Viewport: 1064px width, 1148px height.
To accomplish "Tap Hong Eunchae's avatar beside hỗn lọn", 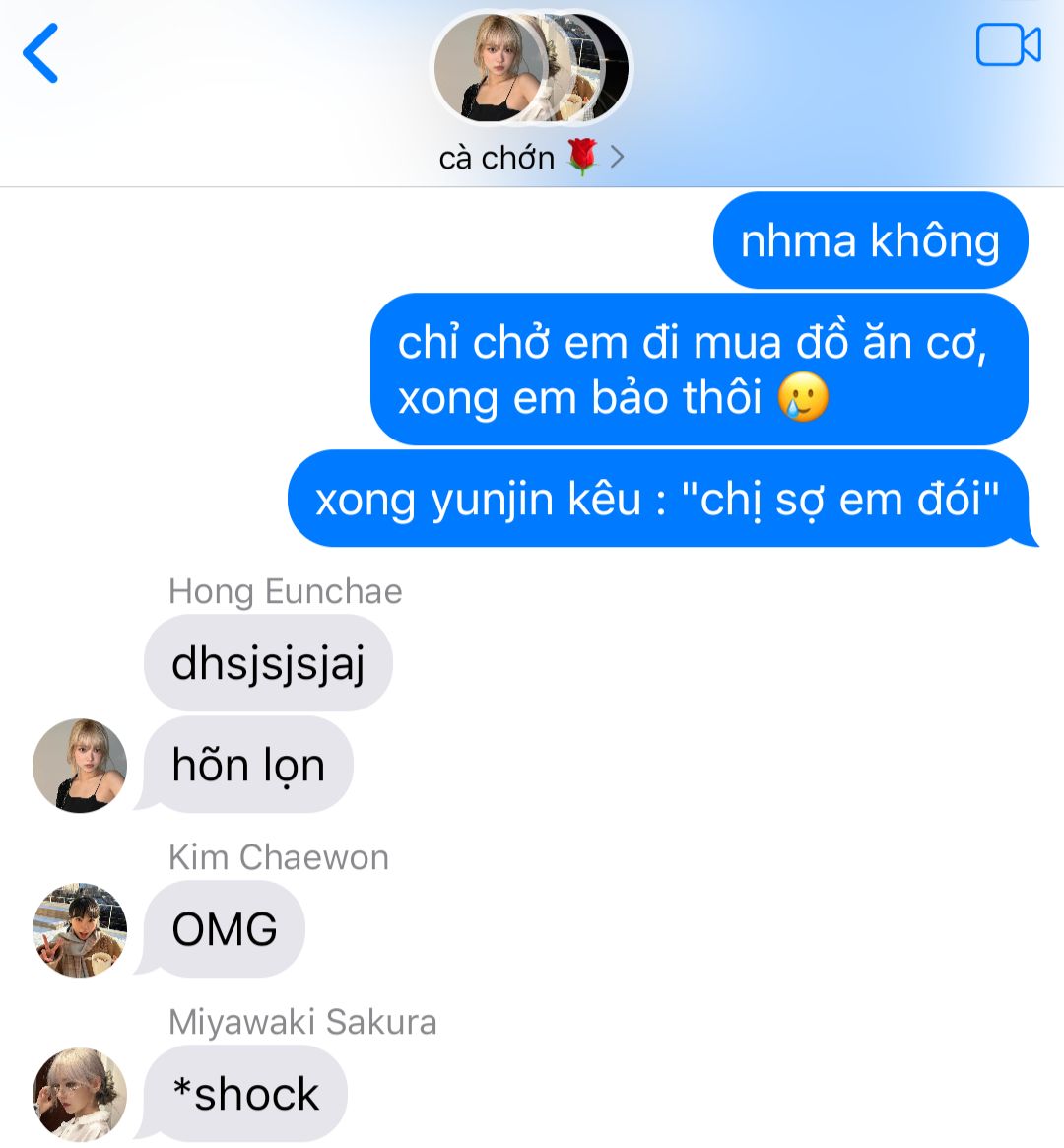I will pos(80,766).
